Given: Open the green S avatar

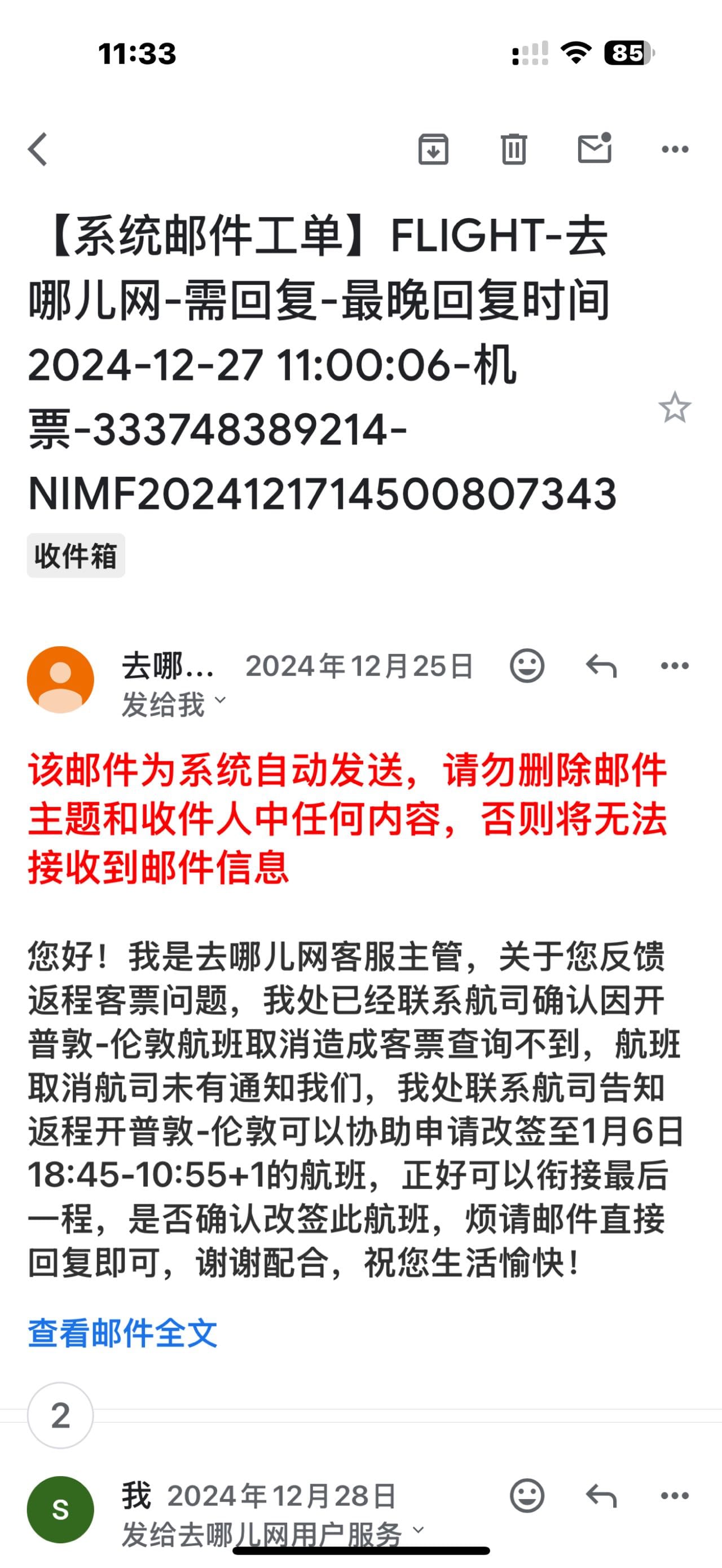Looking at the screenshot, I should [60, 1509].
